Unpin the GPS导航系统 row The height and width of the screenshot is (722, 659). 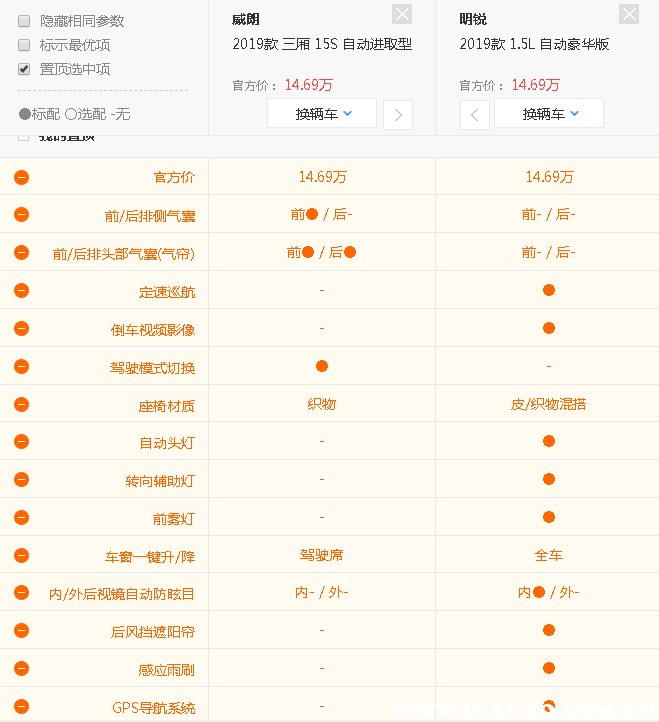[x=22, y=706]
